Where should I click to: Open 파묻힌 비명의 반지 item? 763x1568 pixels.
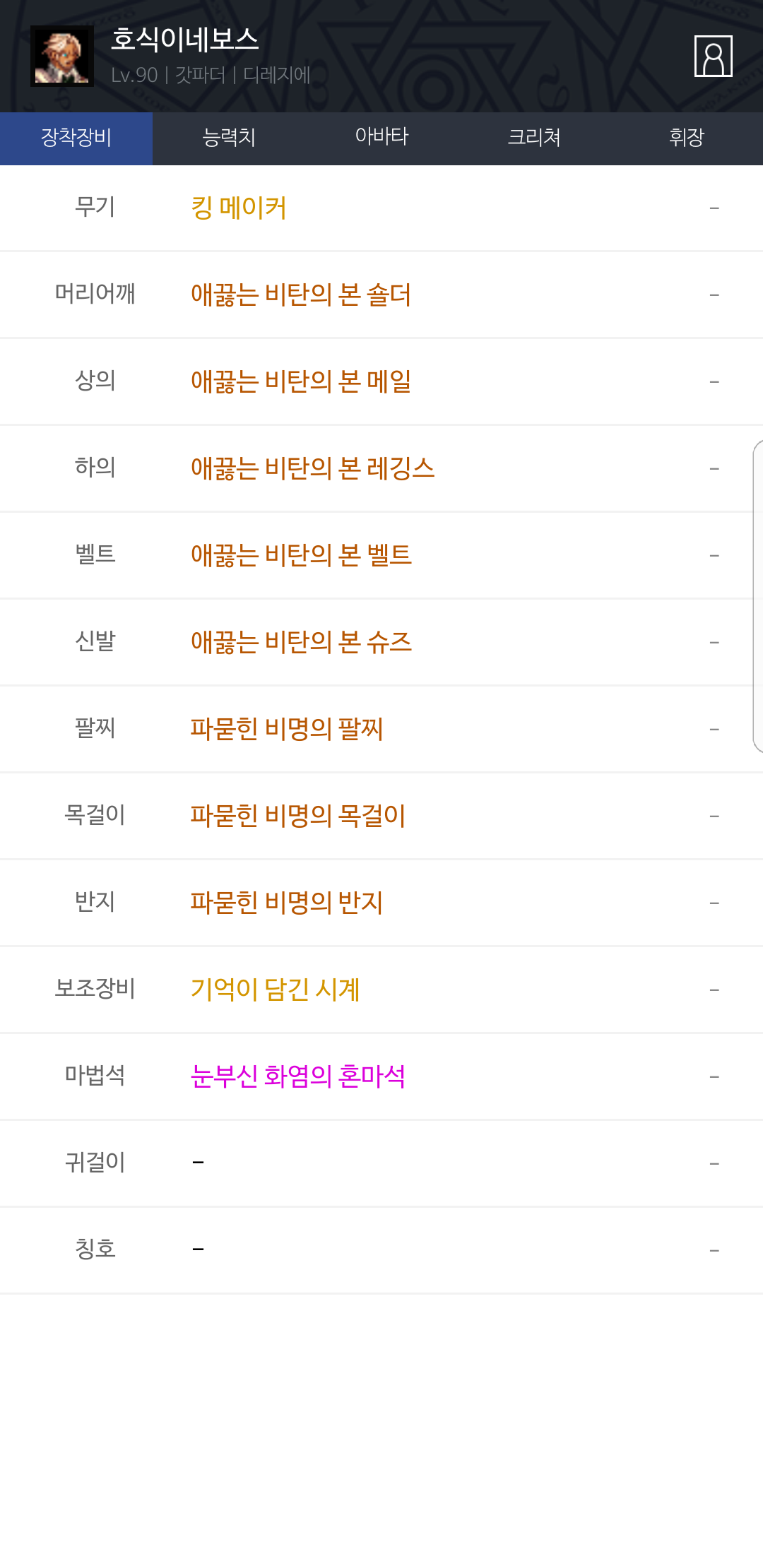coord(287,903)
